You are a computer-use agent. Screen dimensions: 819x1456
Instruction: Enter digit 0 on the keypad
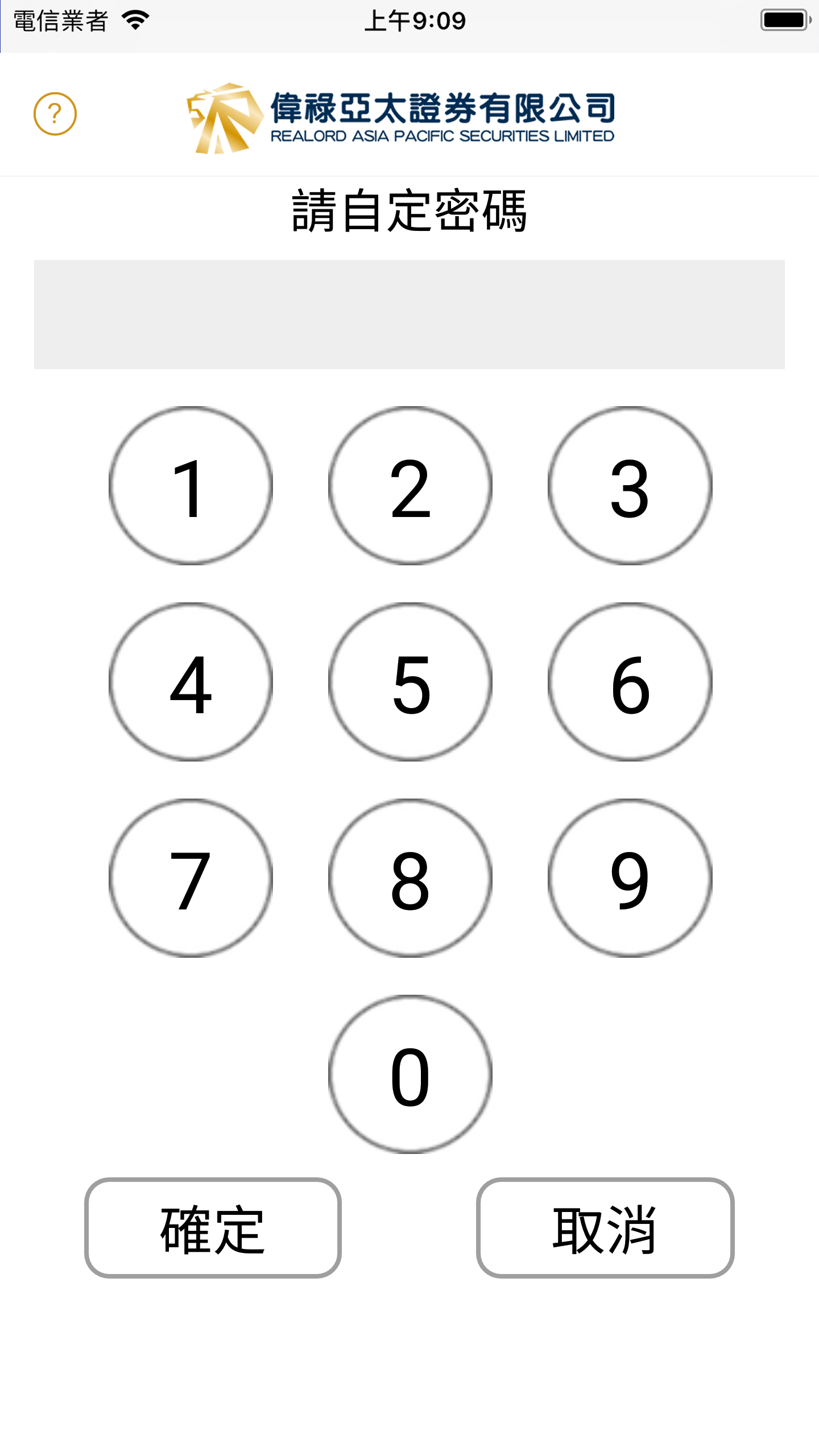tap(410, 1074)
